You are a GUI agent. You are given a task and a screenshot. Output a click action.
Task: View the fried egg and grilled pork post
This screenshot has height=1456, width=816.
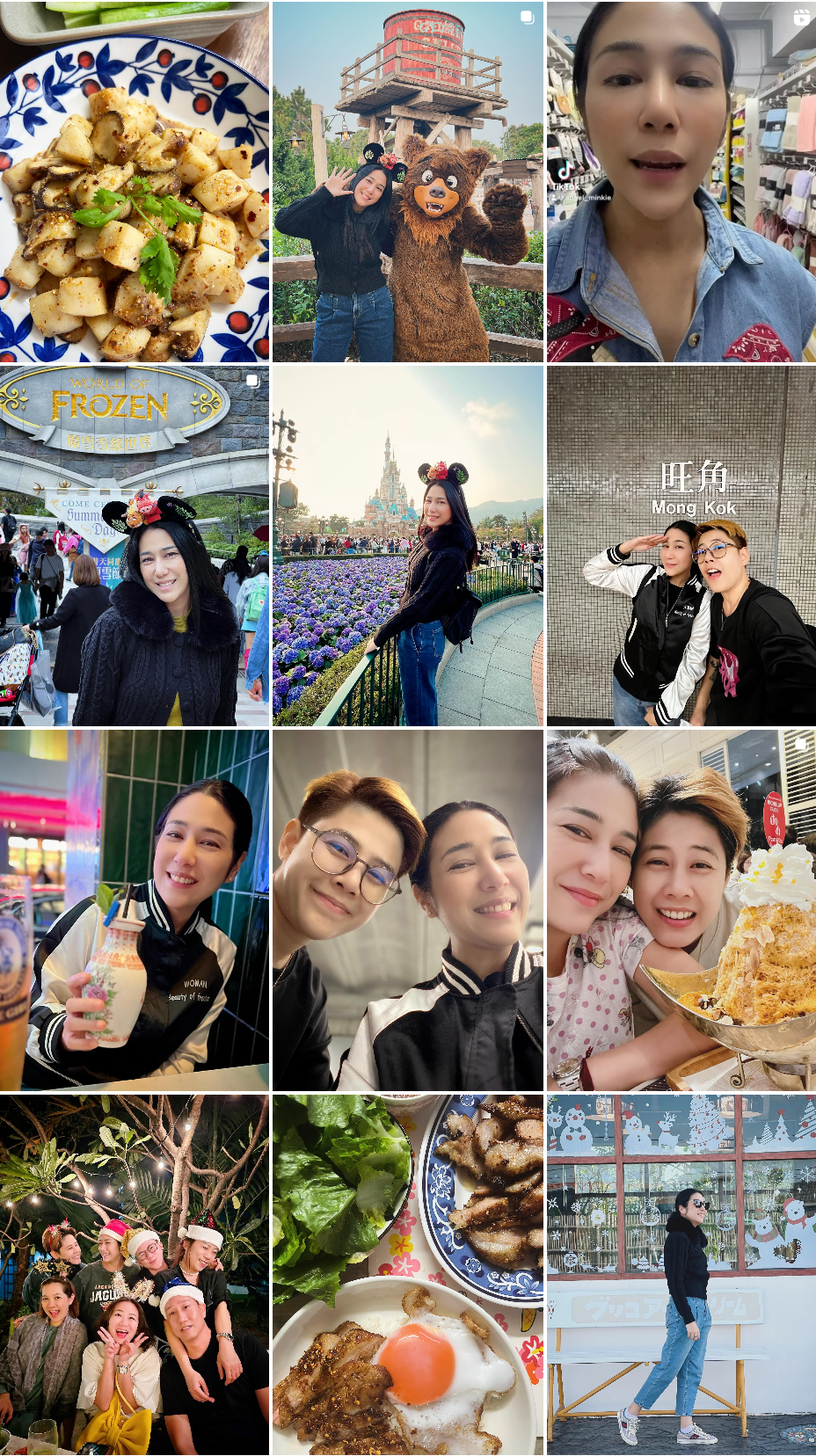(407, 1274)
